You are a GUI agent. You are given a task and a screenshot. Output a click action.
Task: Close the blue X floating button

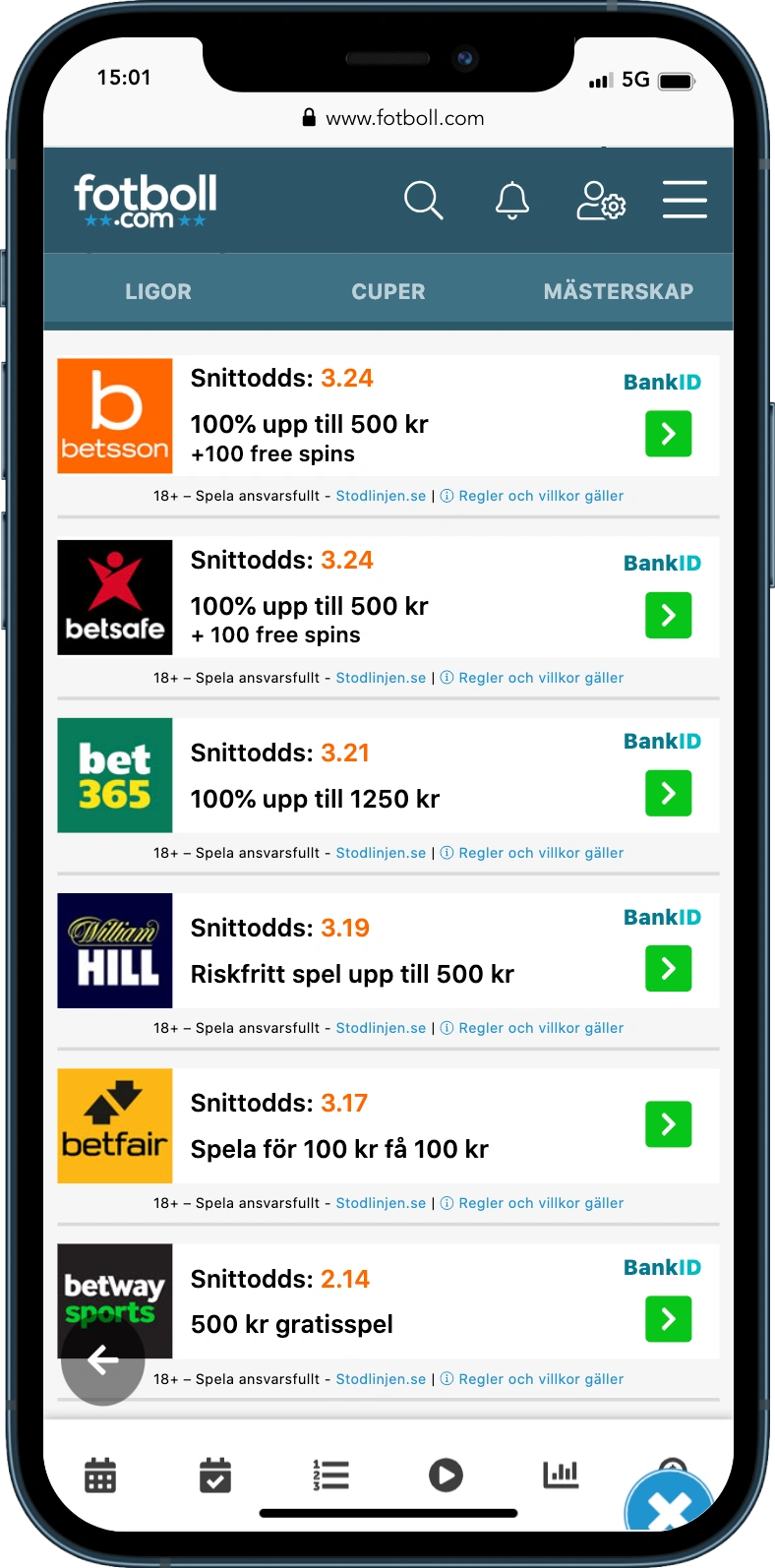pyautogui.click(x=671, y=1502)
